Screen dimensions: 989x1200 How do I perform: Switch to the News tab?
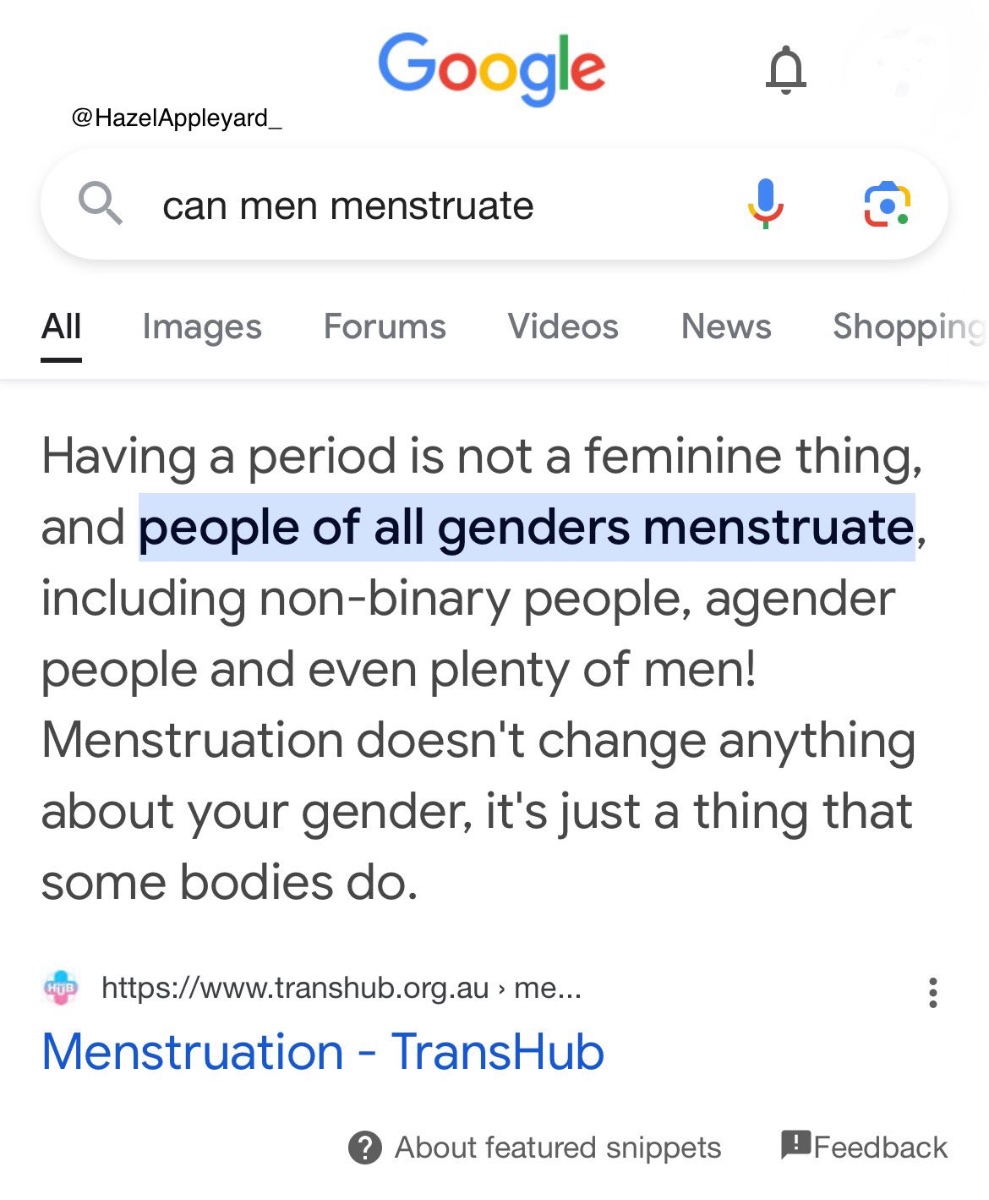tap(726, 327)
